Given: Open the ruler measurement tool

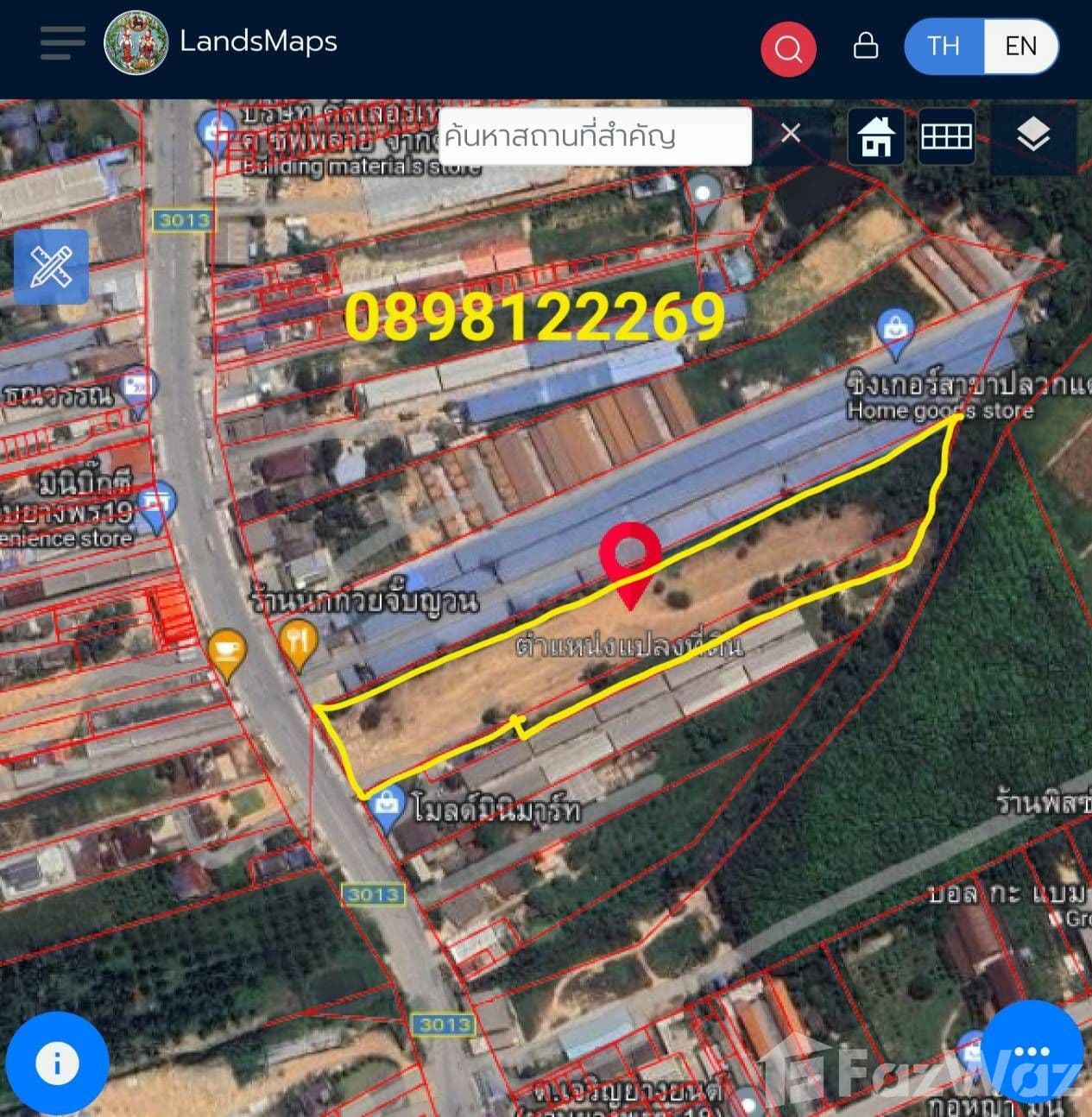Looking at the screenshot, I should [x=51, y=266].
